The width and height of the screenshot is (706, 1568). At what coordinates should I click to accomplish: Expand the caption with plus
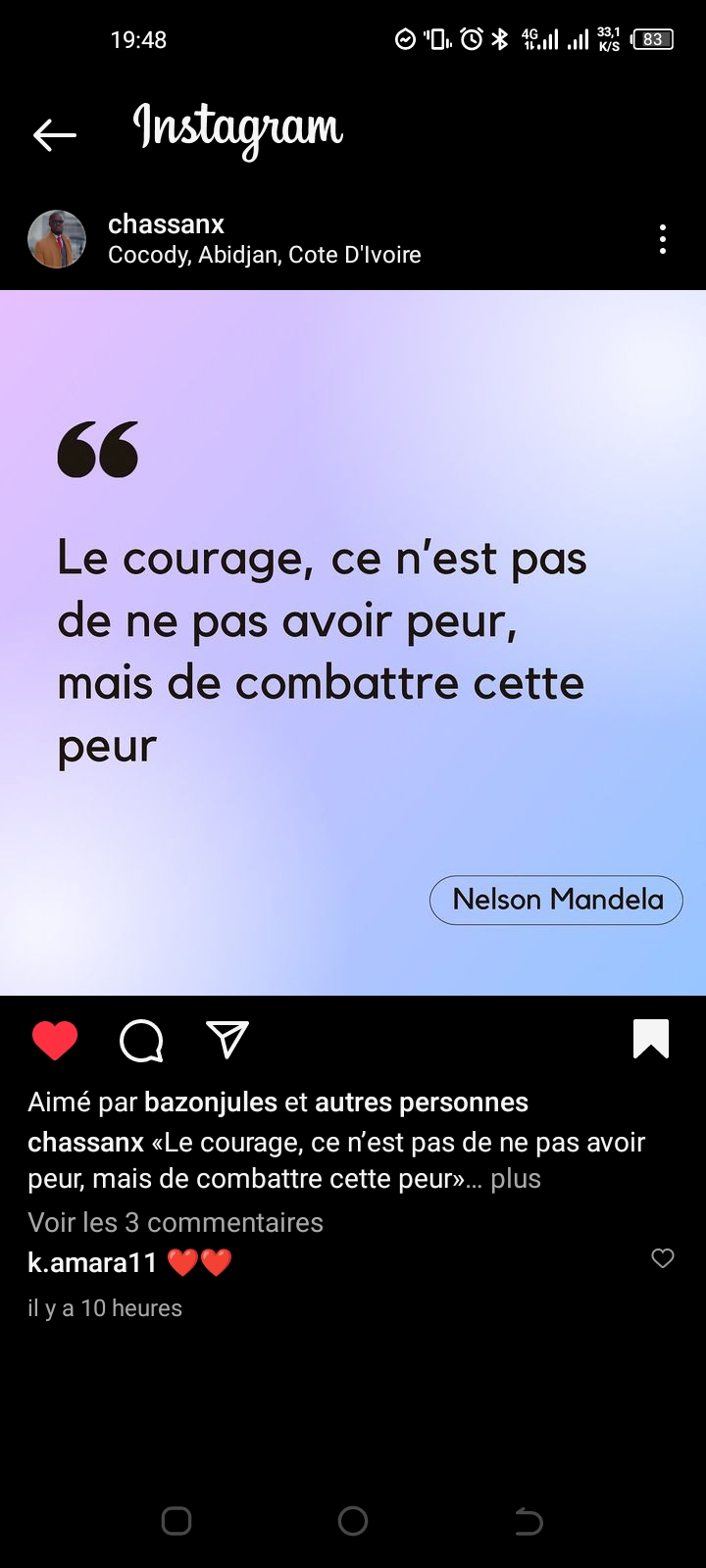[x=516, y=1179]
